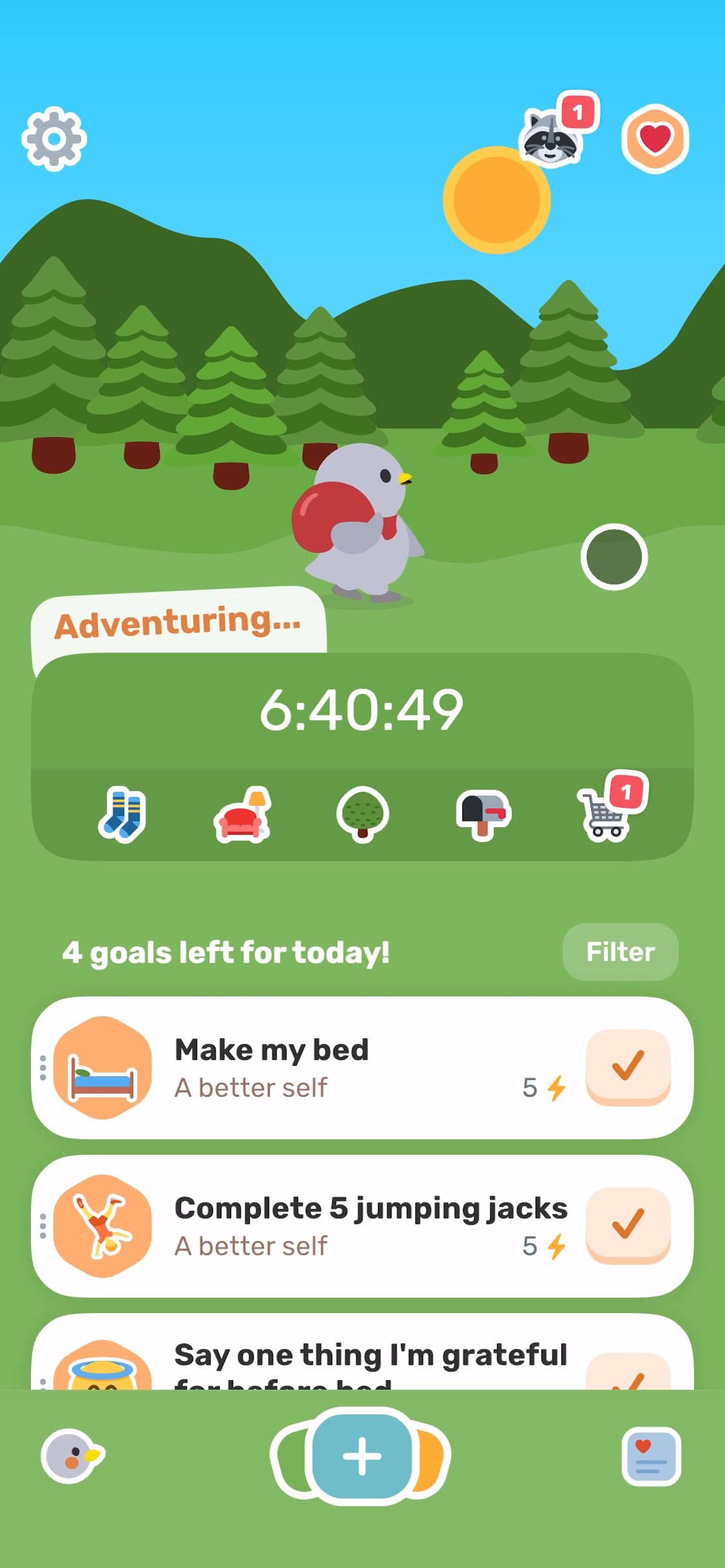Open the socks clothing icon
The height and width of the screenshot is (1568, 725).
point(122,814)
